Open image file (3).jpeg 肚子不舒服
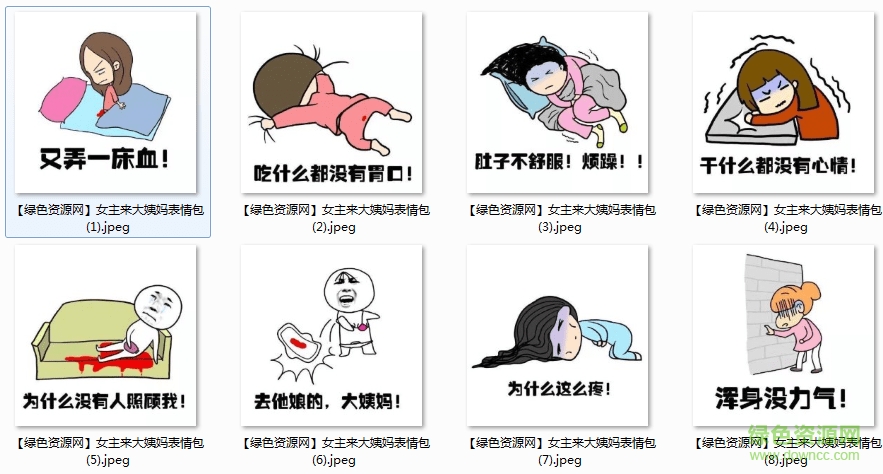Viewport: 883px width, 474px height. tap(559, 103)
